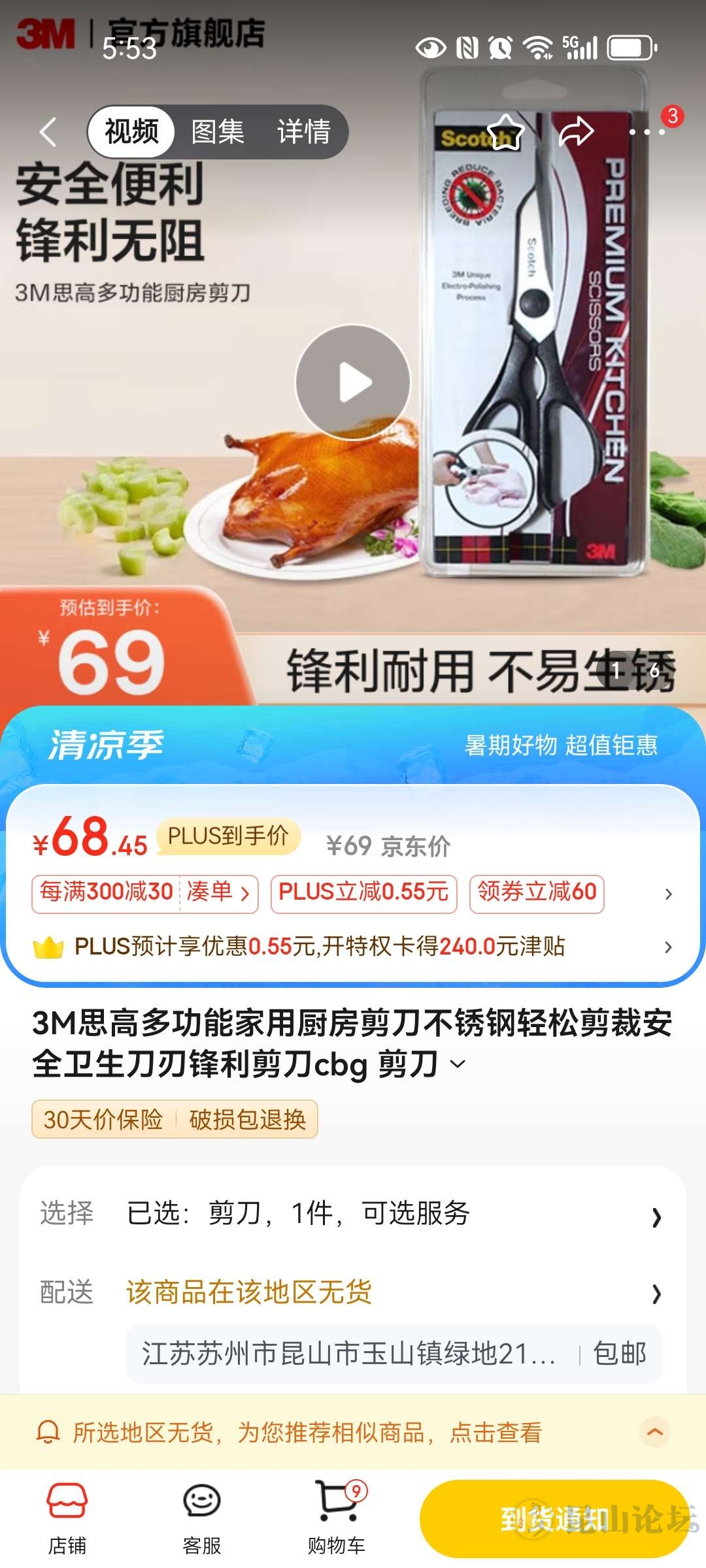The width and height of the screenshot is (706, 1568).
Task: Share this product
Action: 576,132
